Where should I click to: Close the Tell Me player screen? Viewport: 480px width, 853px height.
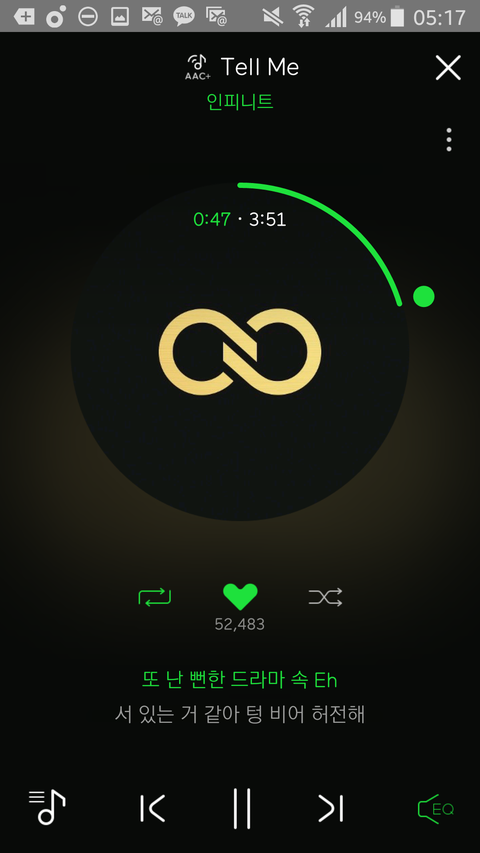tap(448, 68)
